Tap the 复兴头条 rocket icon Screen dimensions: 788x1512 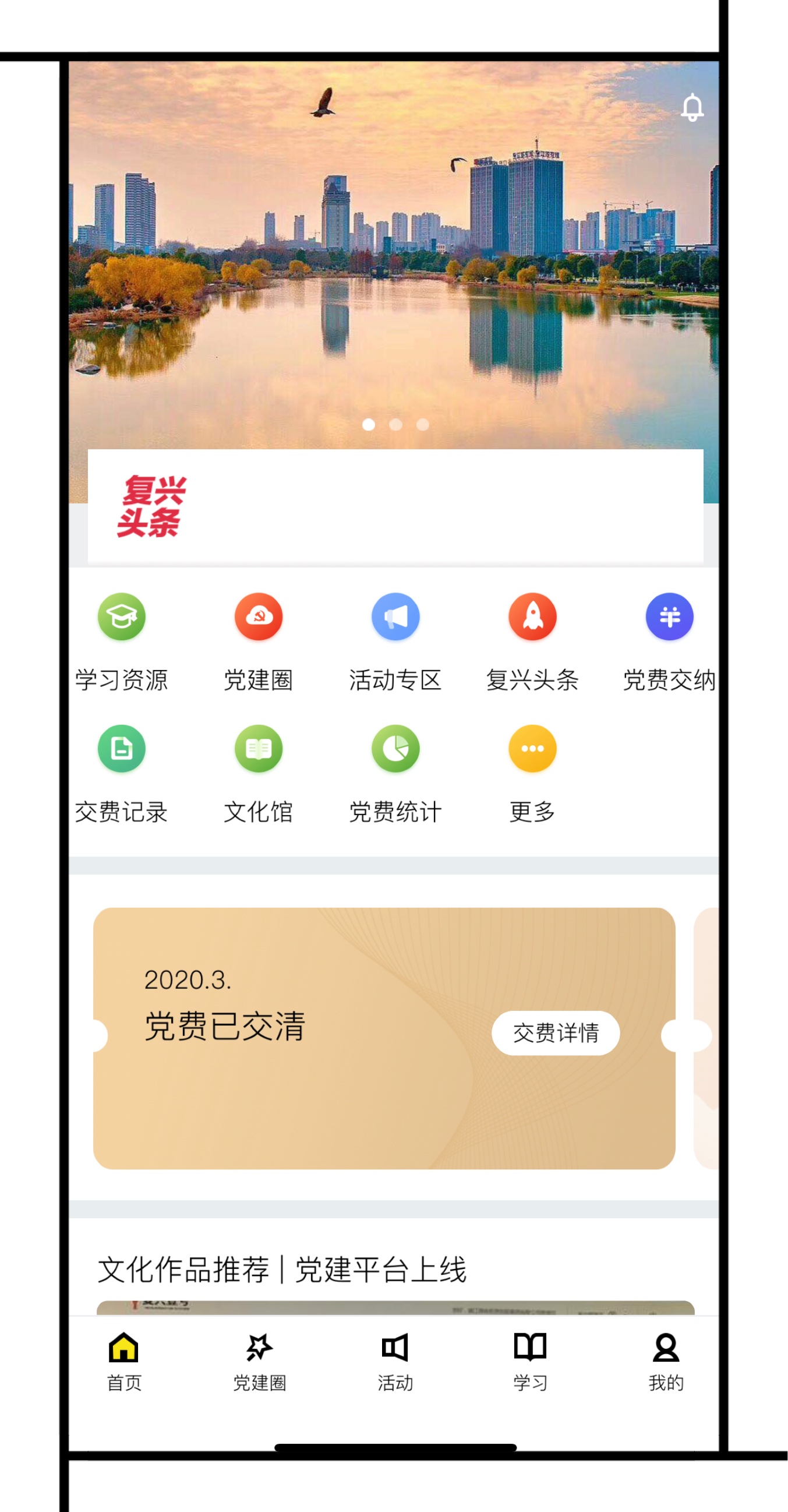click(532, 616)
